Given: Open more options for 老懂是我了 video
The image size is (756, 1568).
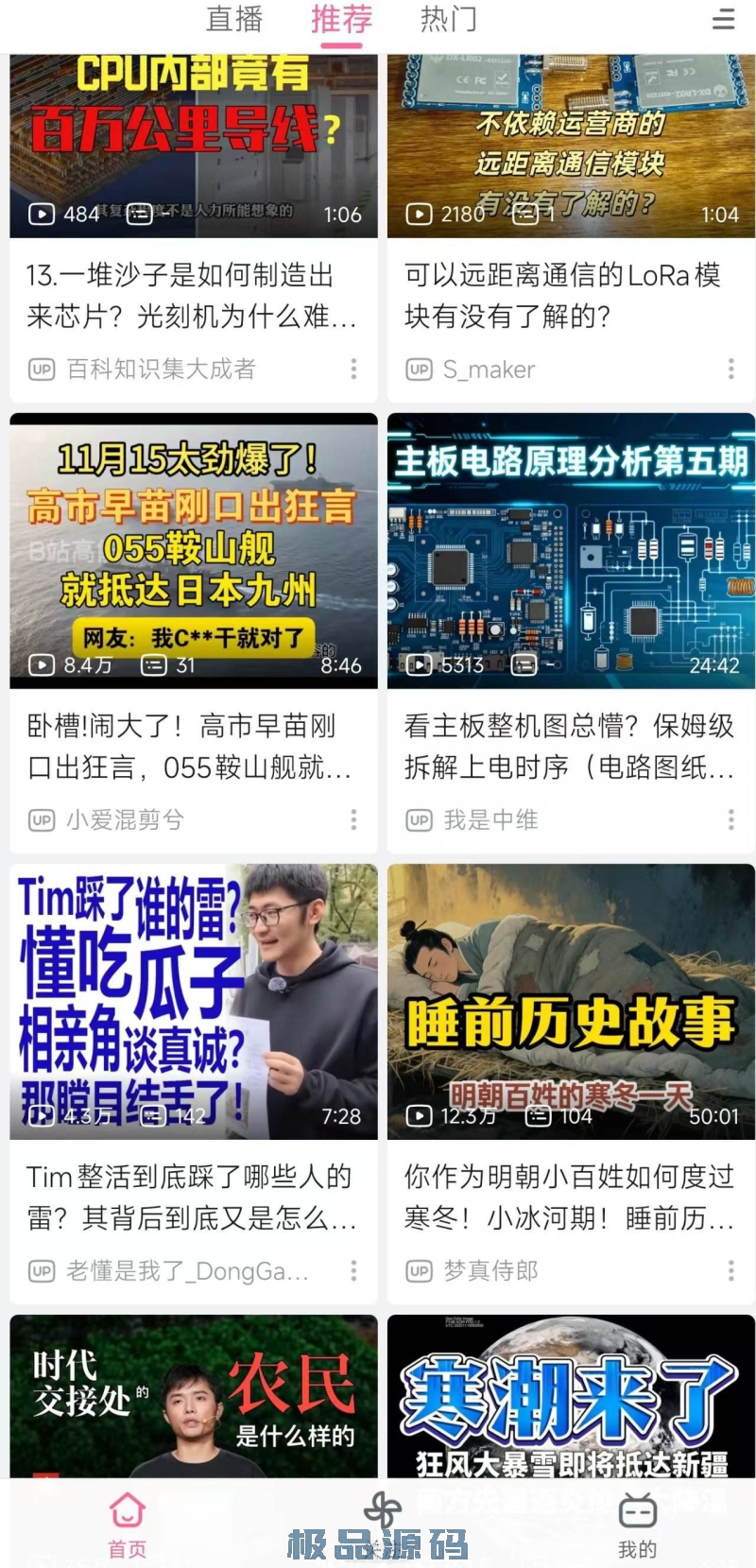Looking at the screenshot, I should pyautogui.click(x=353, y=1270).
